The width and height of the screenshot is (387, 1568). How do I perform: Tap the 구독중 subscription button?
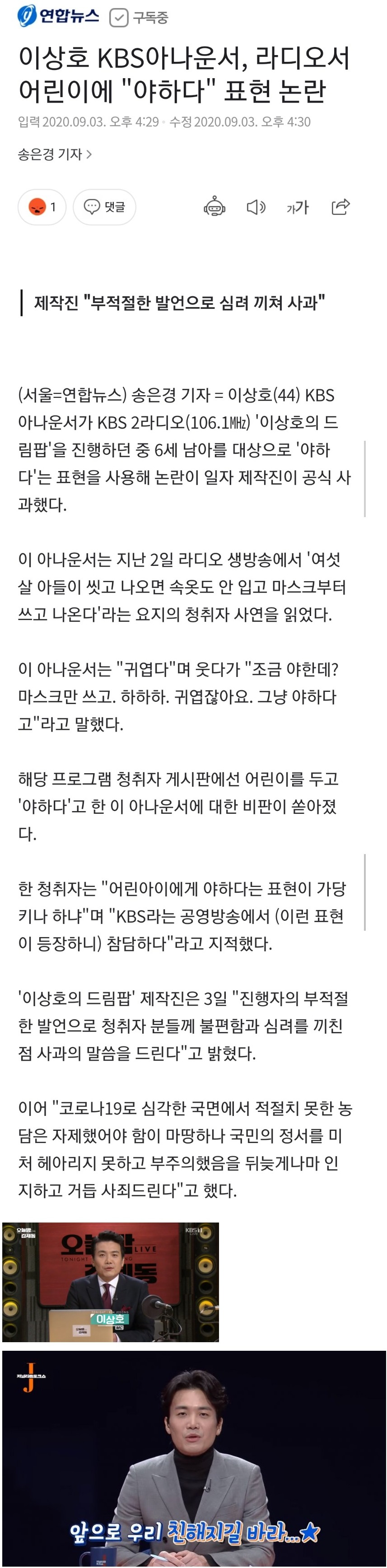139,18
